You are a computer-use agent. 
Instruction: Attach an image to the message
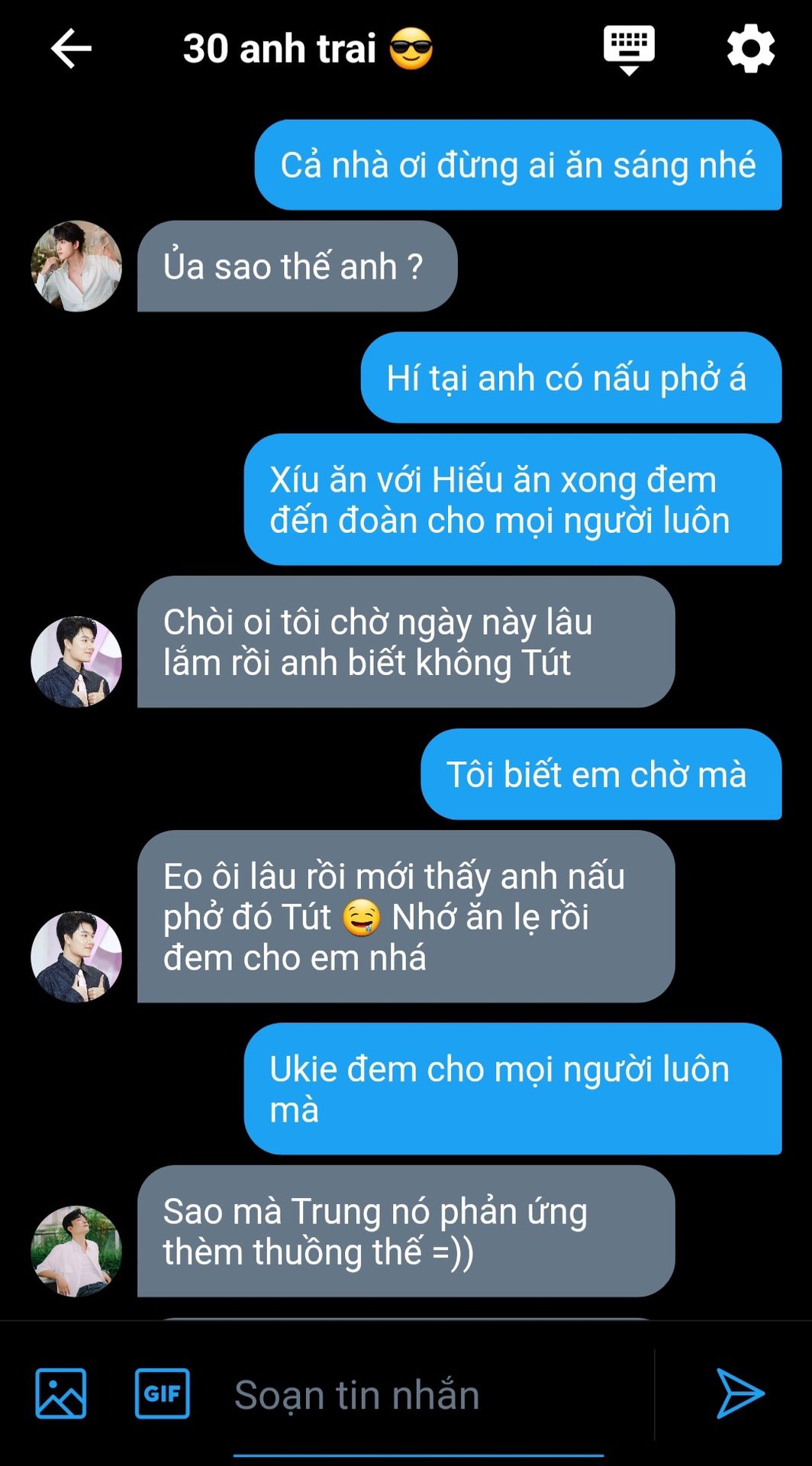click(x=61, y=1393)
